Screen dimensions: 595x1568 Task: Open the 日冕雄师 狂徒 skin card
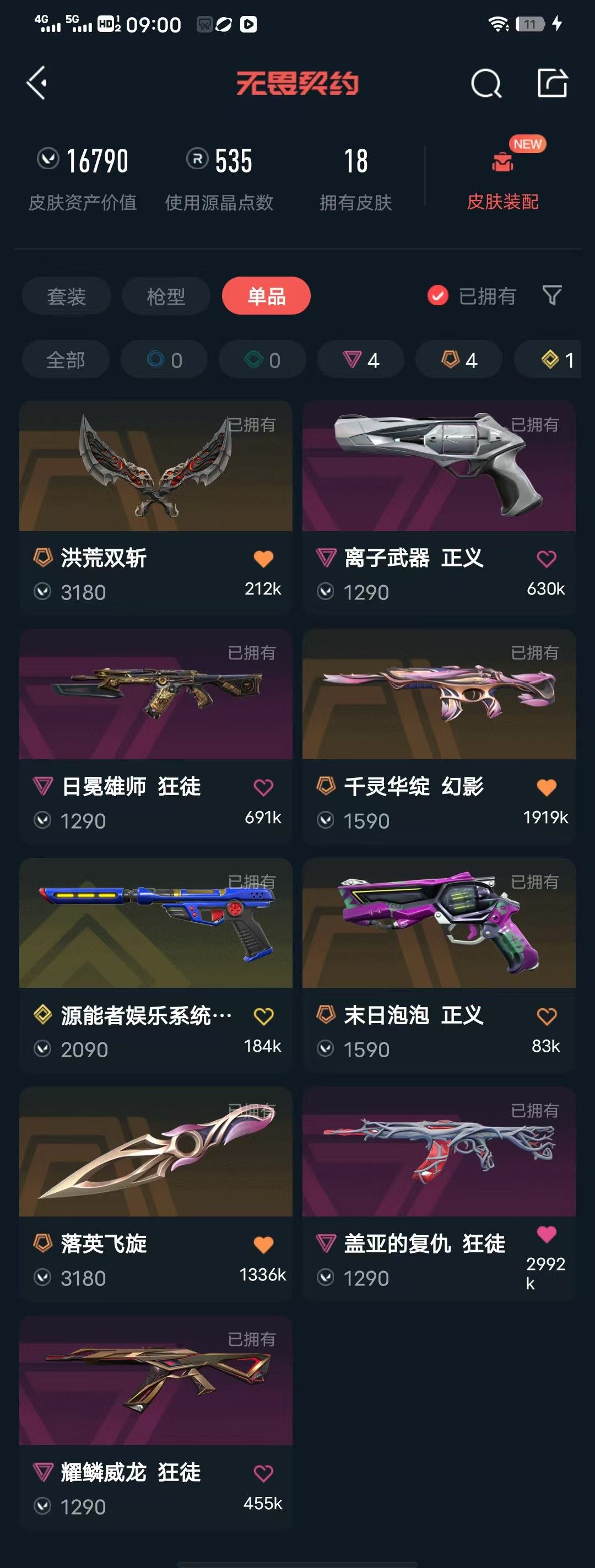click(x=156, y=736)
